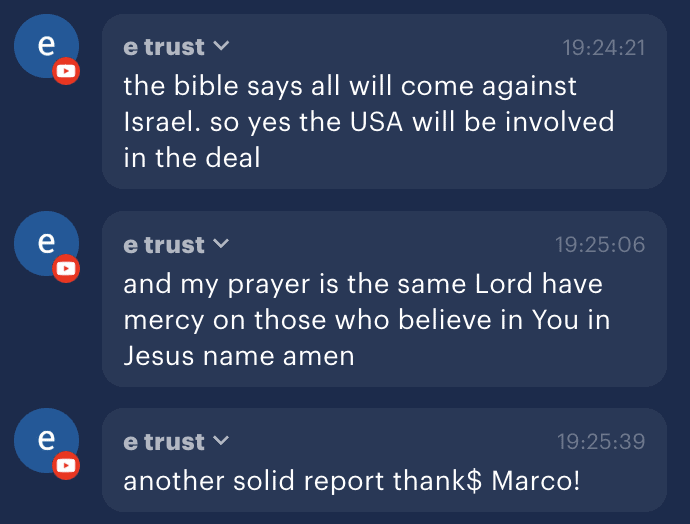Open the e trust dropdown on the 19:25:06 message
This screenshot has height=524, width=690.
tap(221, 245)
